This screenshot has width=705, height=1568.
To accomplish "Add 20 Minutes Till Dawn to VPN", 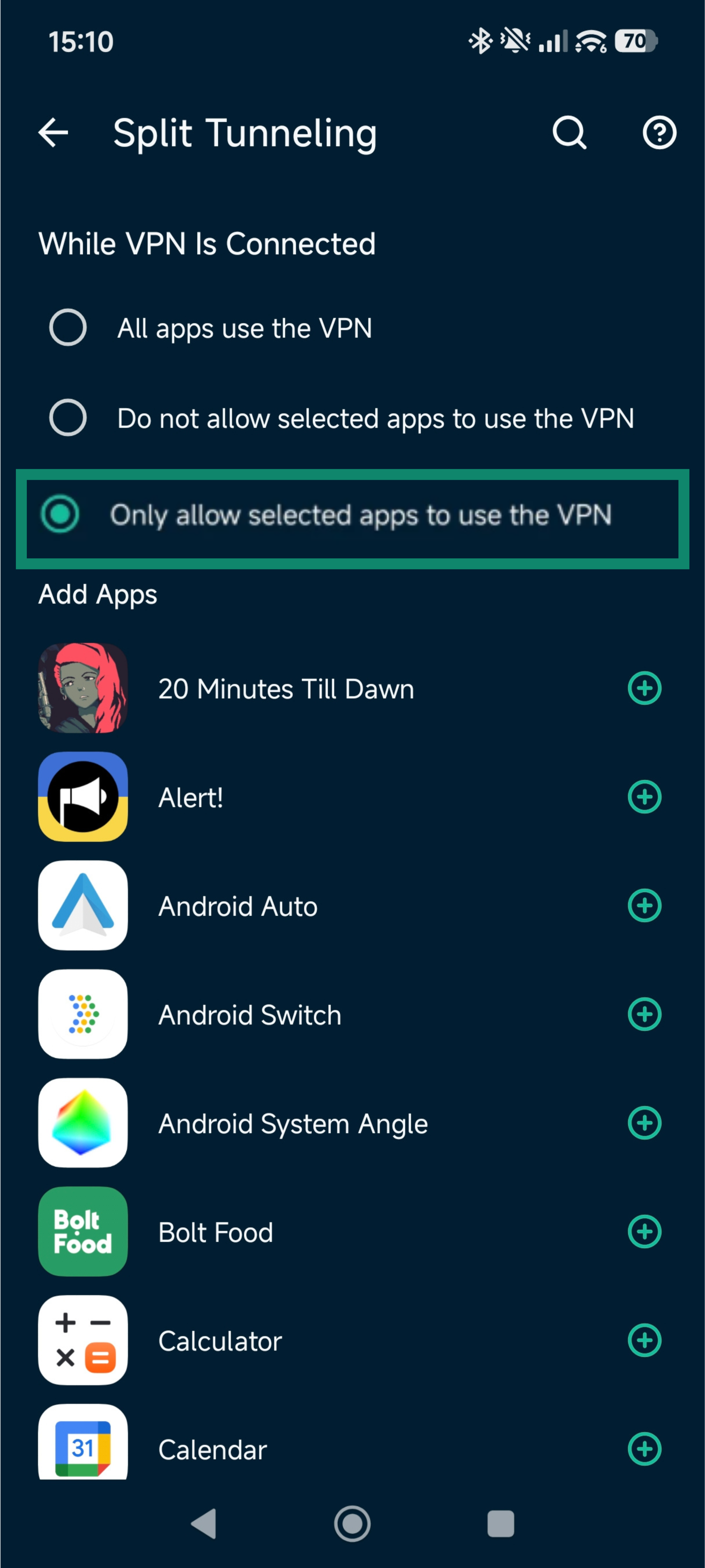I will [644, 688].
